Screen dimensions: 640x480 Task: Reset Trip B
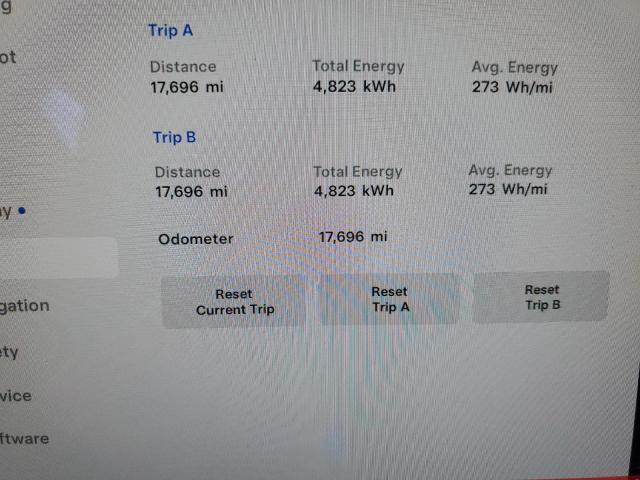(541, 297)
